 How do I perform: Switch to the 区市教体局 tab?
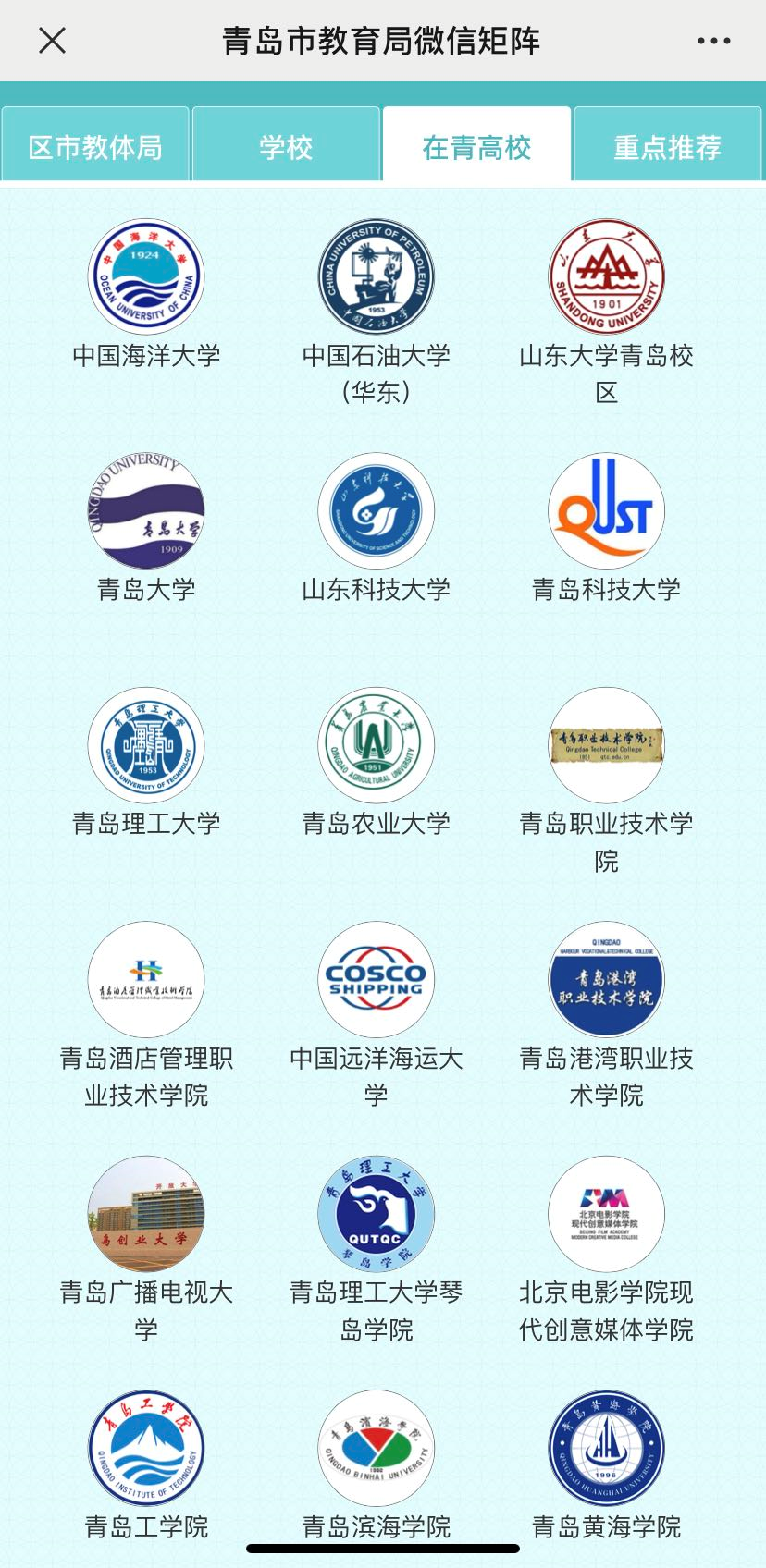pos(95,146)
